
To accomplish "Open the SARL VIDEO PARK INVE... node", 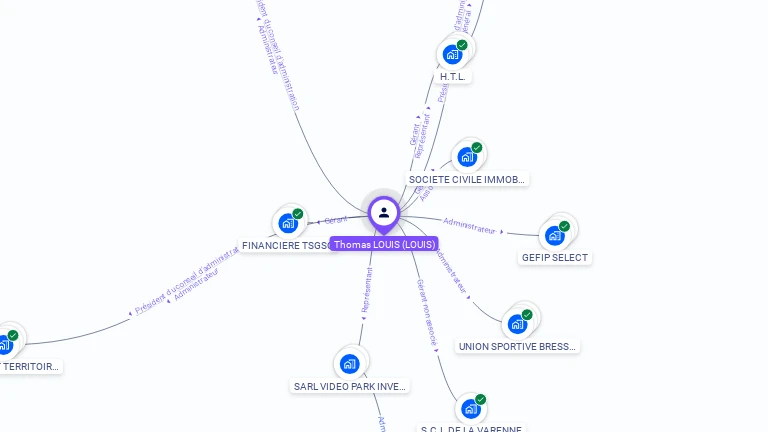I will pyautogui.click(x=349, y=363).
